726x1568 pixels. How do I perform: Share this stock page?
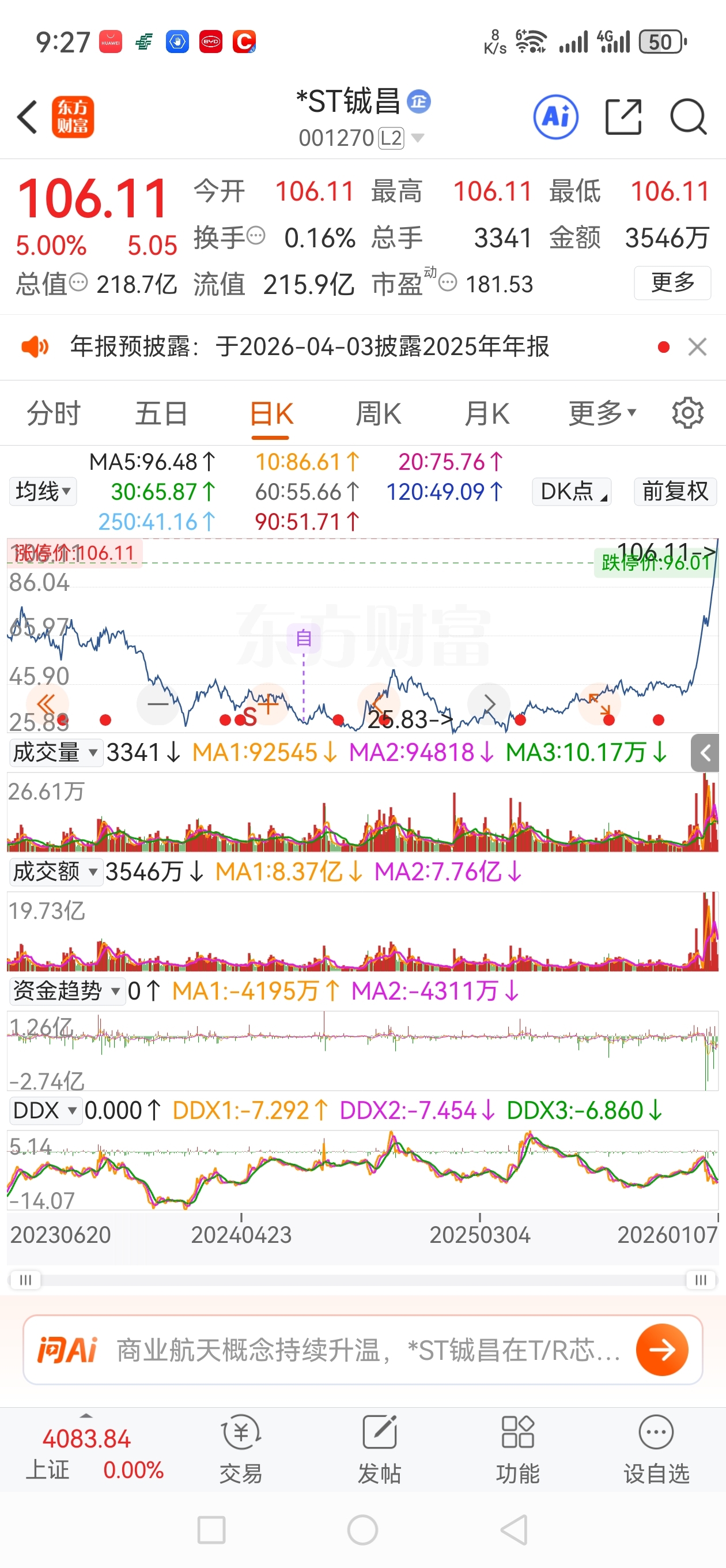(x=624, y=116)
